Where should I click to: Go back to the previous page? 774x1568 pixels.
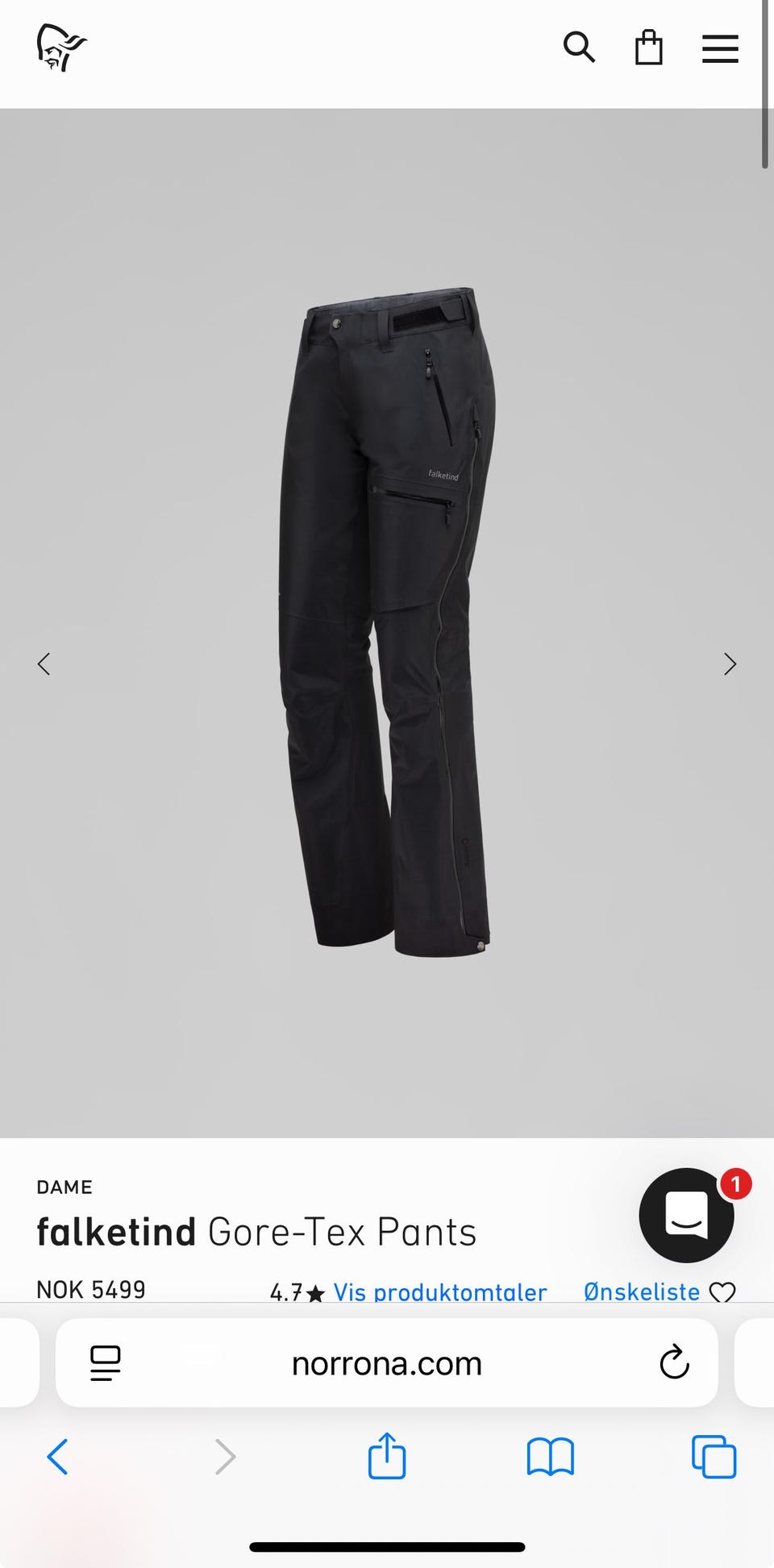[x=57, y=1457]
